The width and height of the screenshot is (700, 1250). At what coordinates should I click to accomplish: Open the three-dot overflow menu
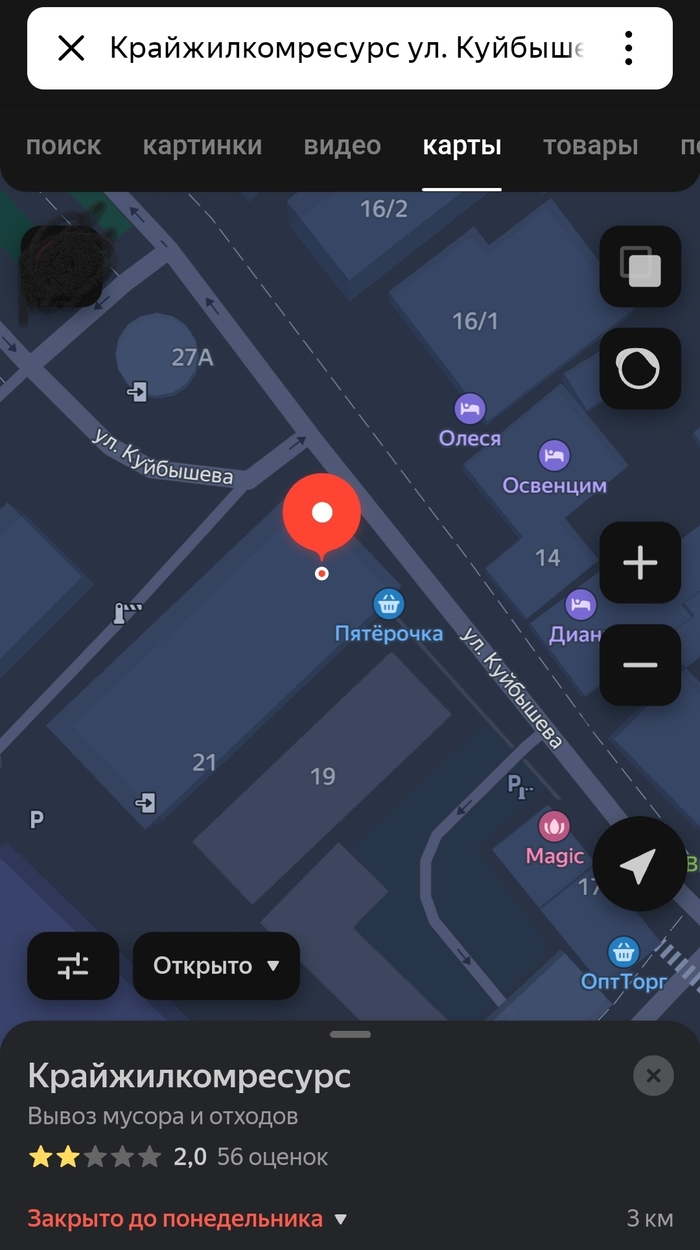coord(628,48)
